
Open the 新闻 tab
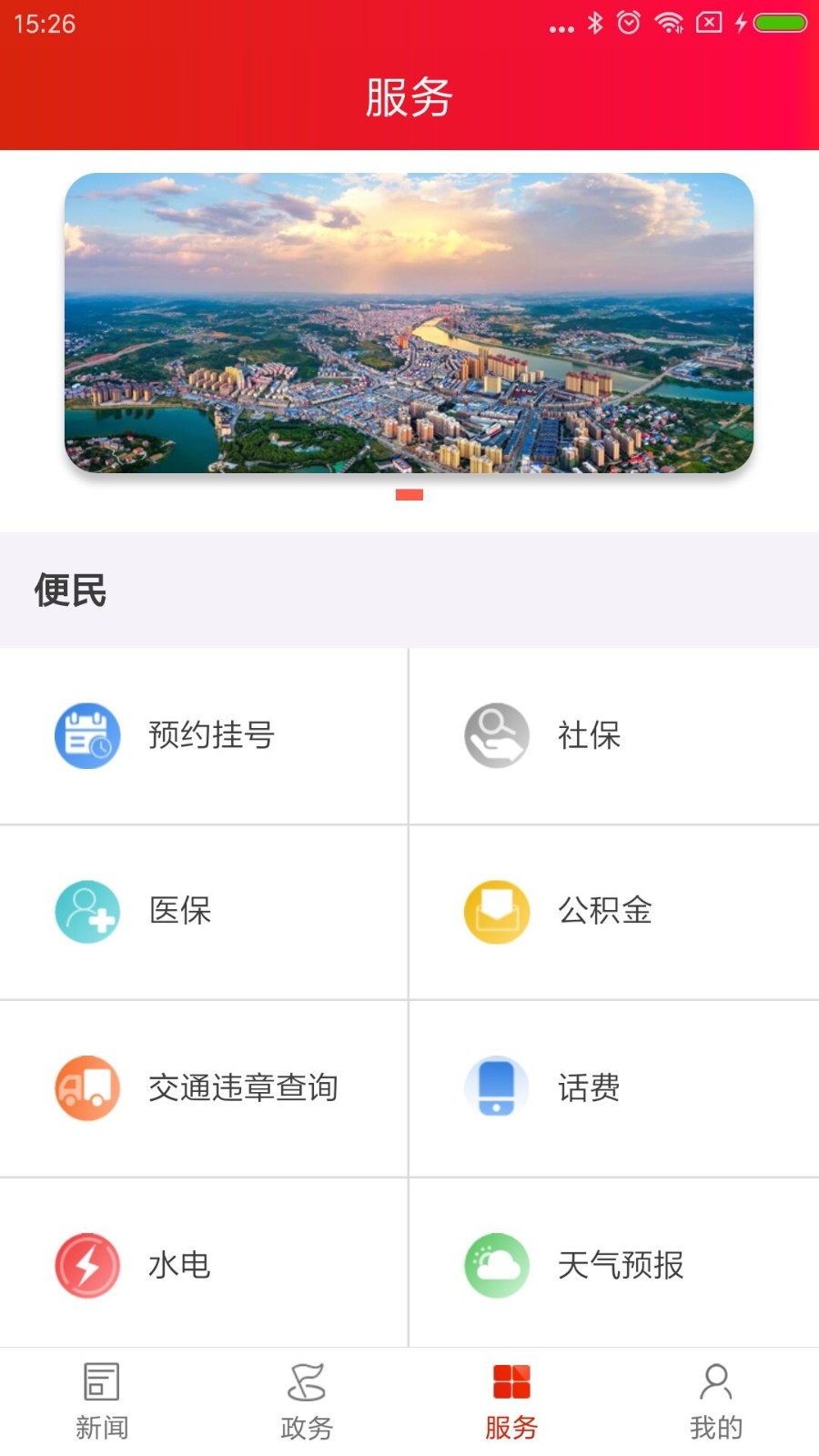[x=100, y=1401]
